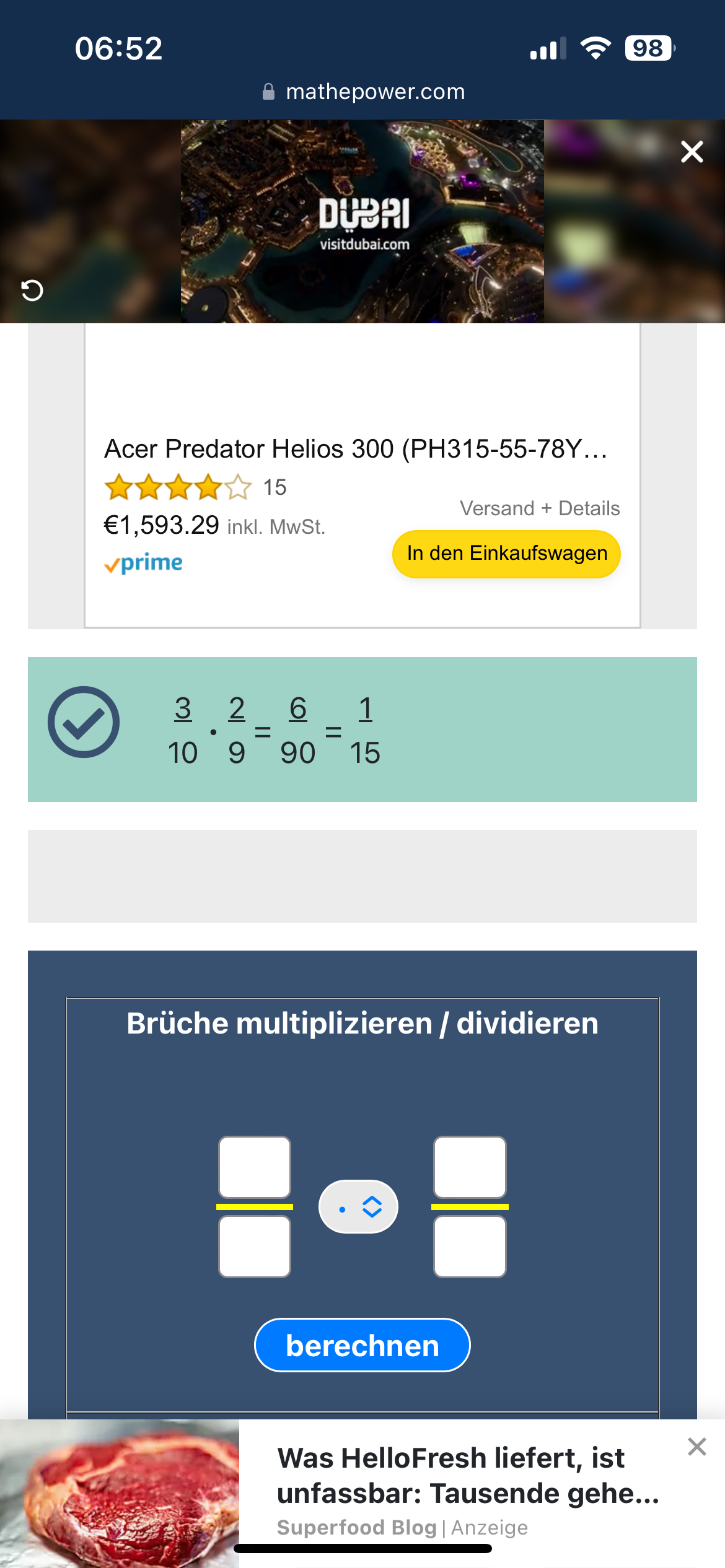This screenshot has height=1568, width=725.
Task: Focus the second fraction's numerator field
Action: coord(470,1167)
